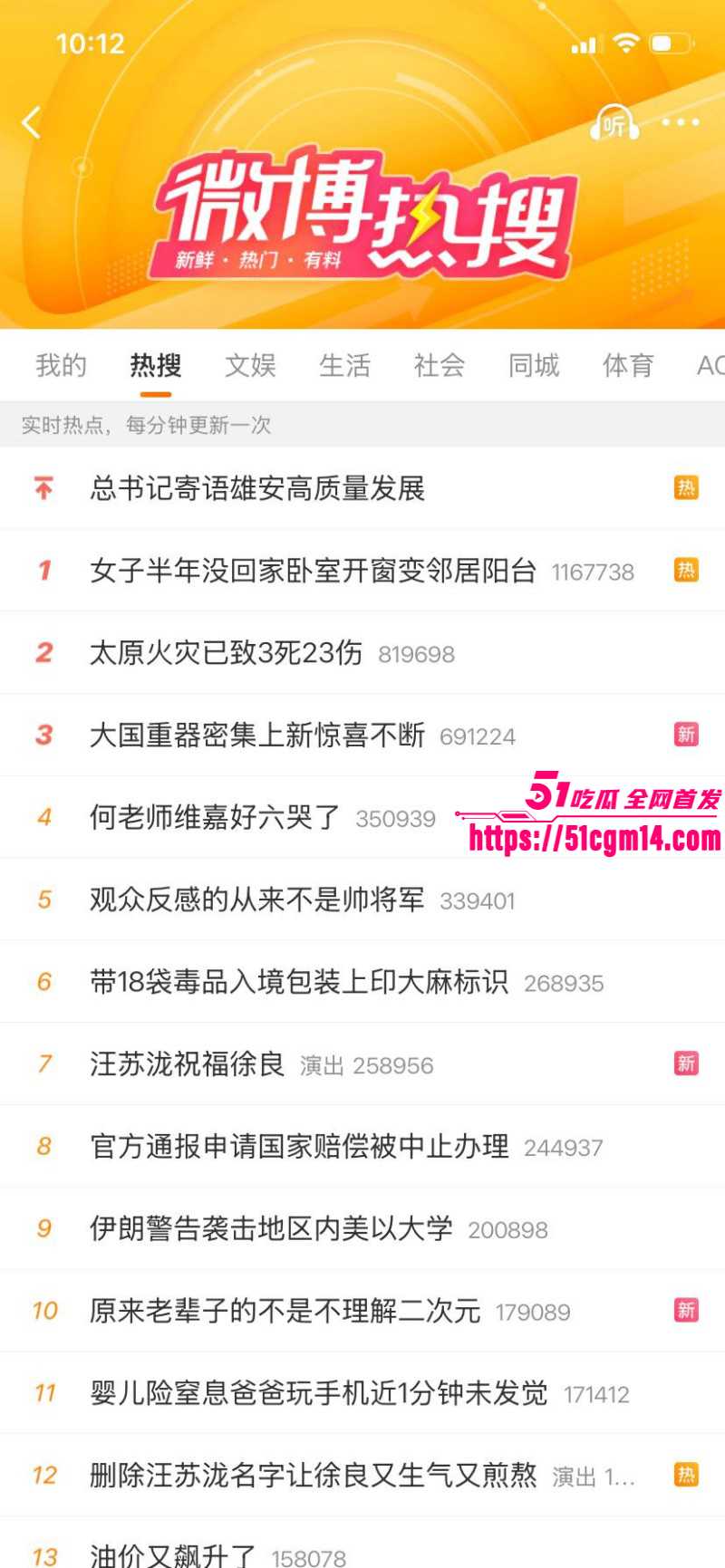The image size is (725, 1568).
Task: Open topic 女子半年没回家卧室开窗变邻居阳台
Action: pos(313,571)
